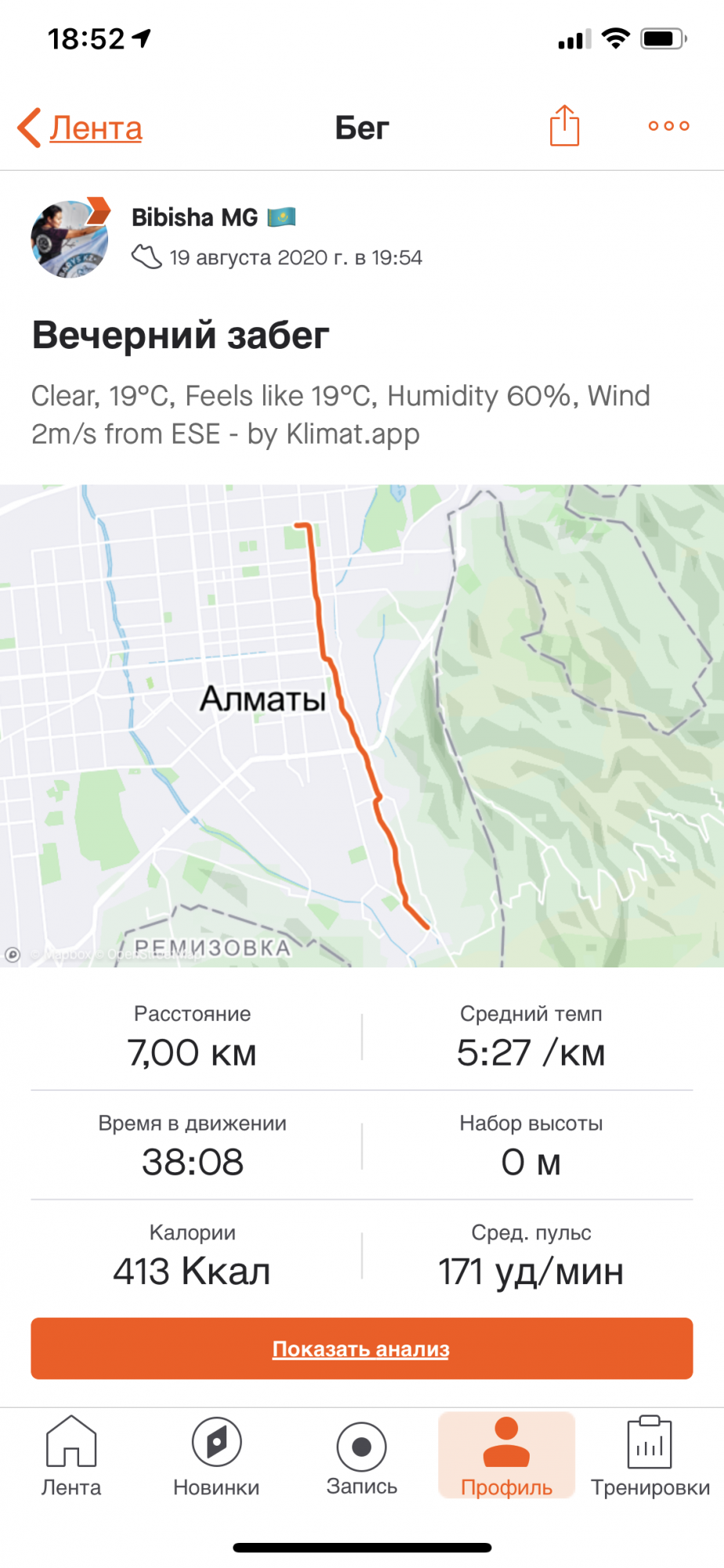The height and width of the screenshot is (1568, 724).
Task: Tap Показать анализ button
Action: coord(362,1348)
